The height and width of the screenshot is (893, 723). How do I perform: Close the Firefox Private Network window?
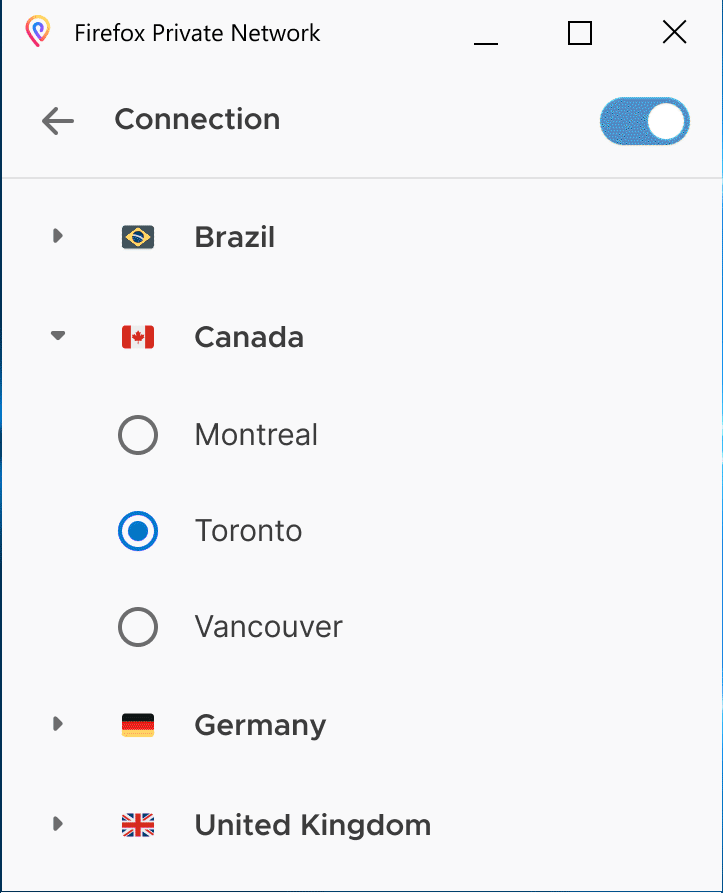[675, 33]
